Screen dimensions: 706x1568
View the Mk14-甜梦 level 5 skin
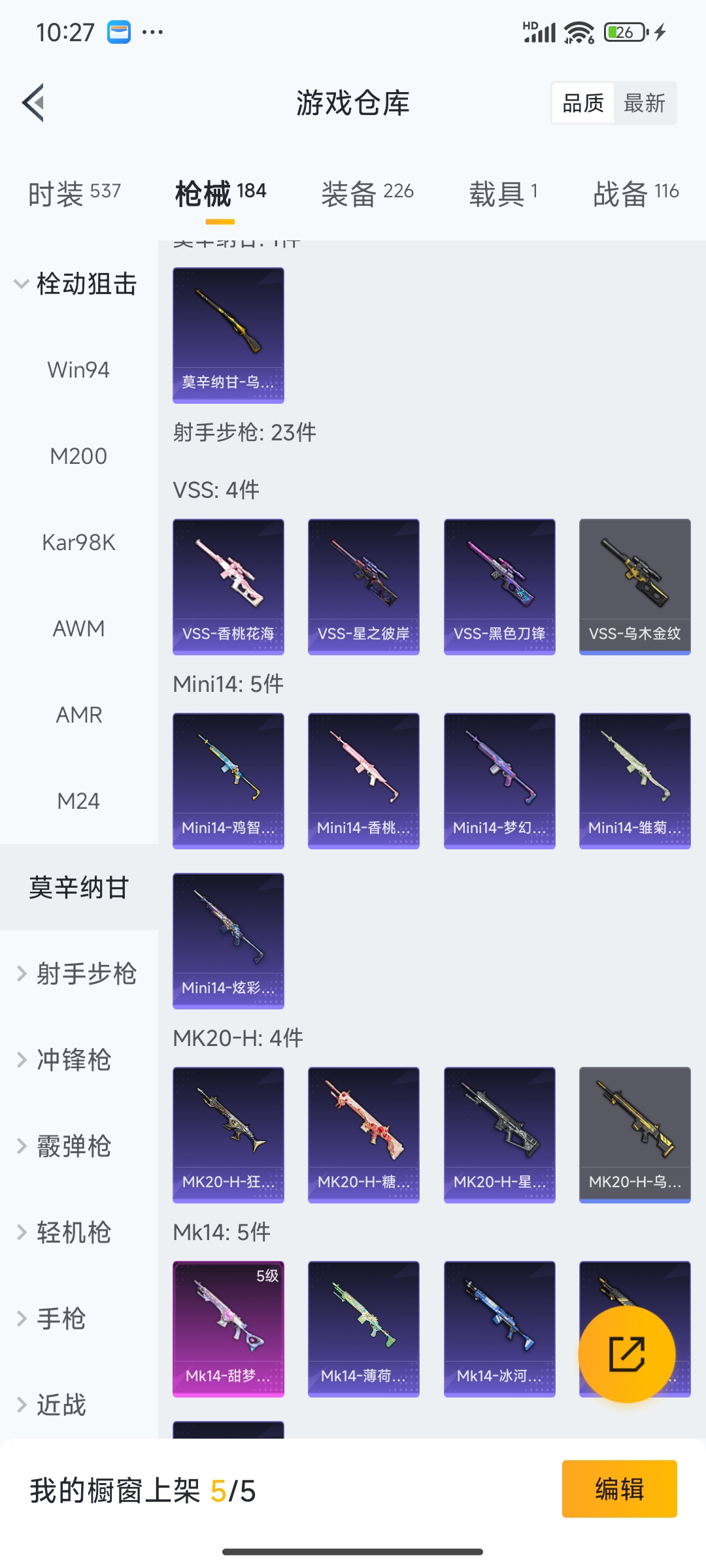228,1326
